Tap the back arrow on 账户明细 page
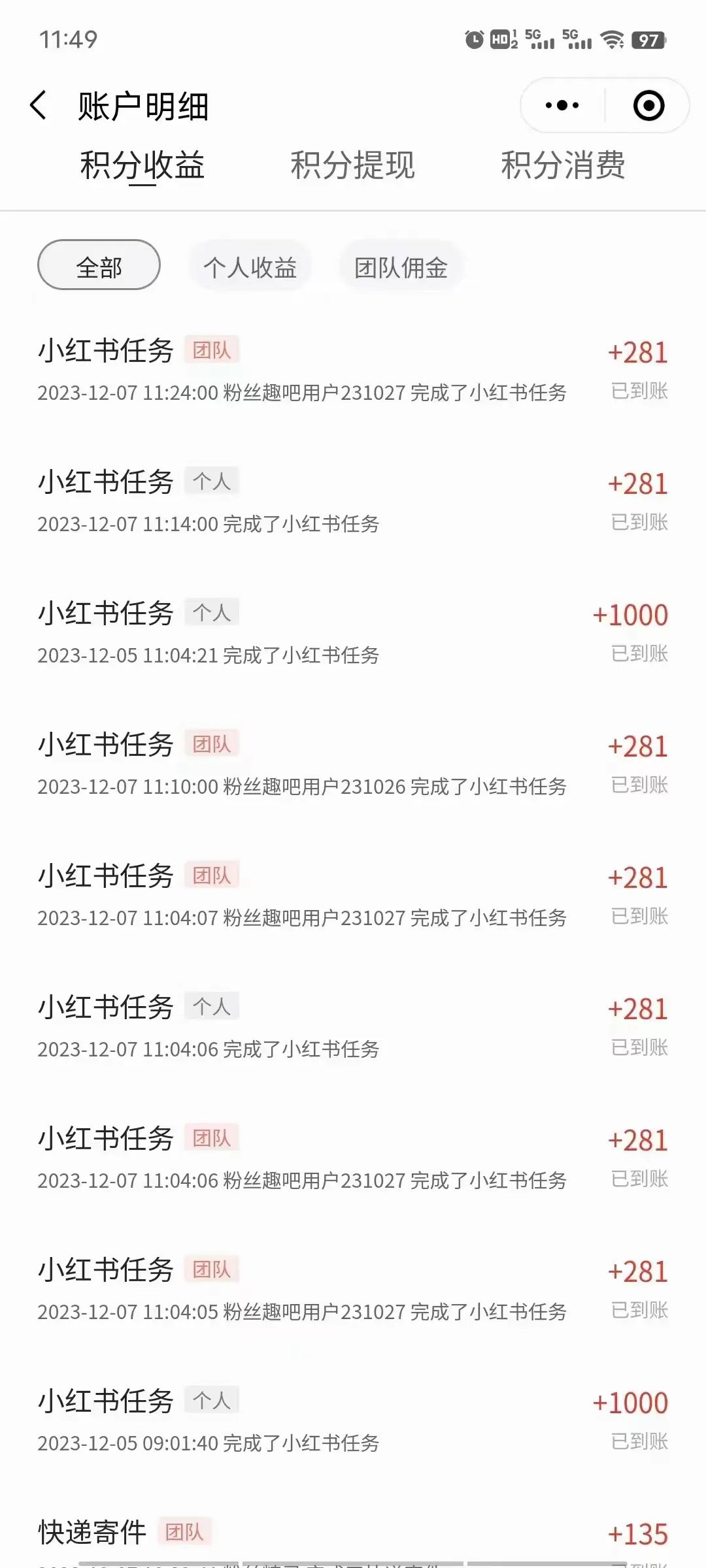This screenshot has width=706, height=1568. [x=39, y=105]
